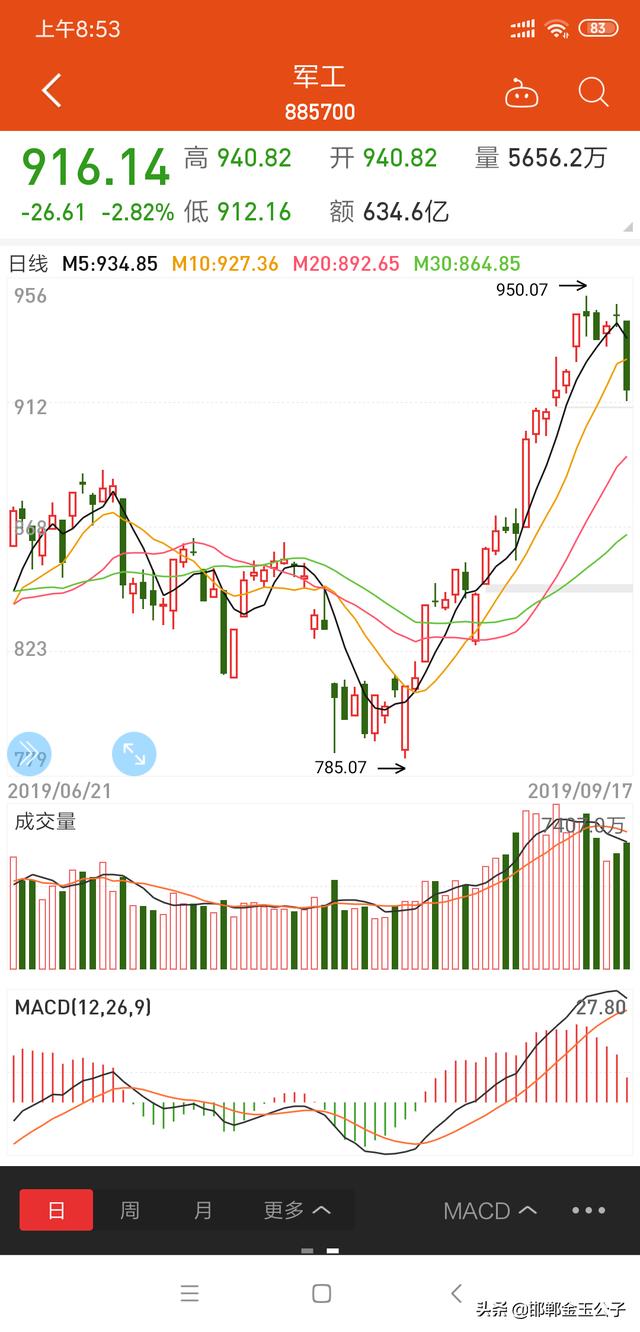Open search in the header
The width and height of the screenshot is (640, 1332).
(594, 92)
